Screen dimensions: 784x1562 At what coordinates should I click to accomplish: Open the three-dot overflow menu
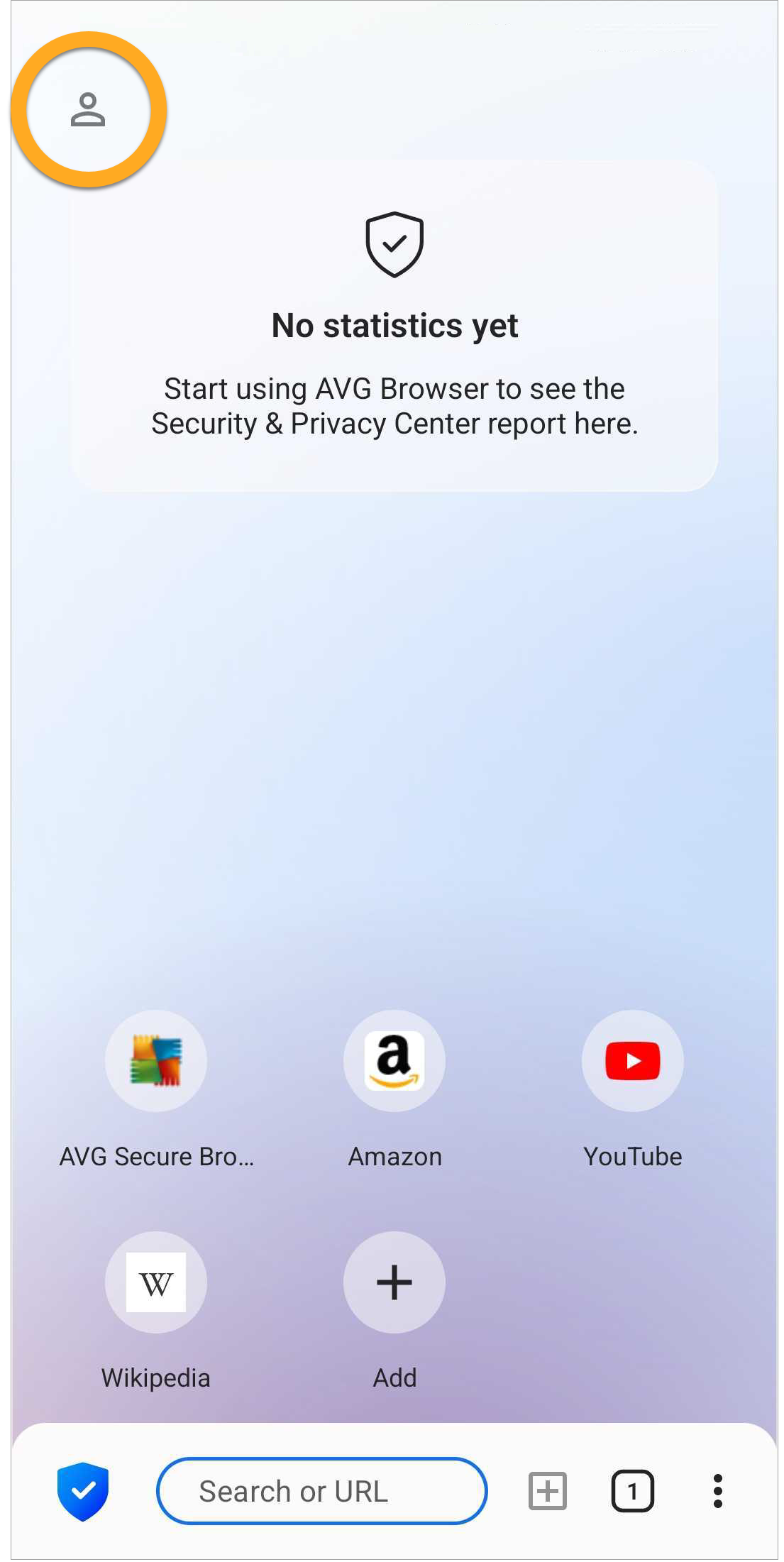(x=717, y=1490)
